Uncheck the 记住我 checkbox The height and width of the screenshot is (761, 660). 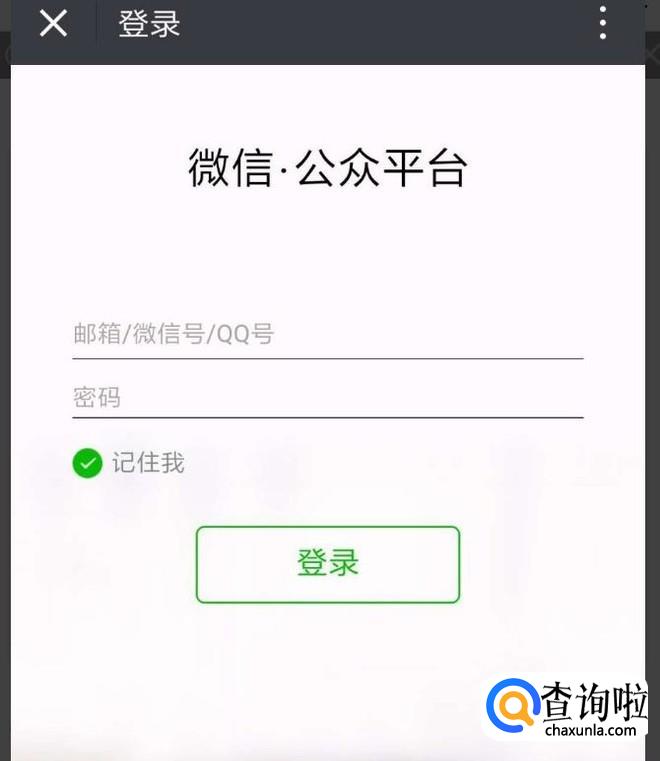[87, 463]
